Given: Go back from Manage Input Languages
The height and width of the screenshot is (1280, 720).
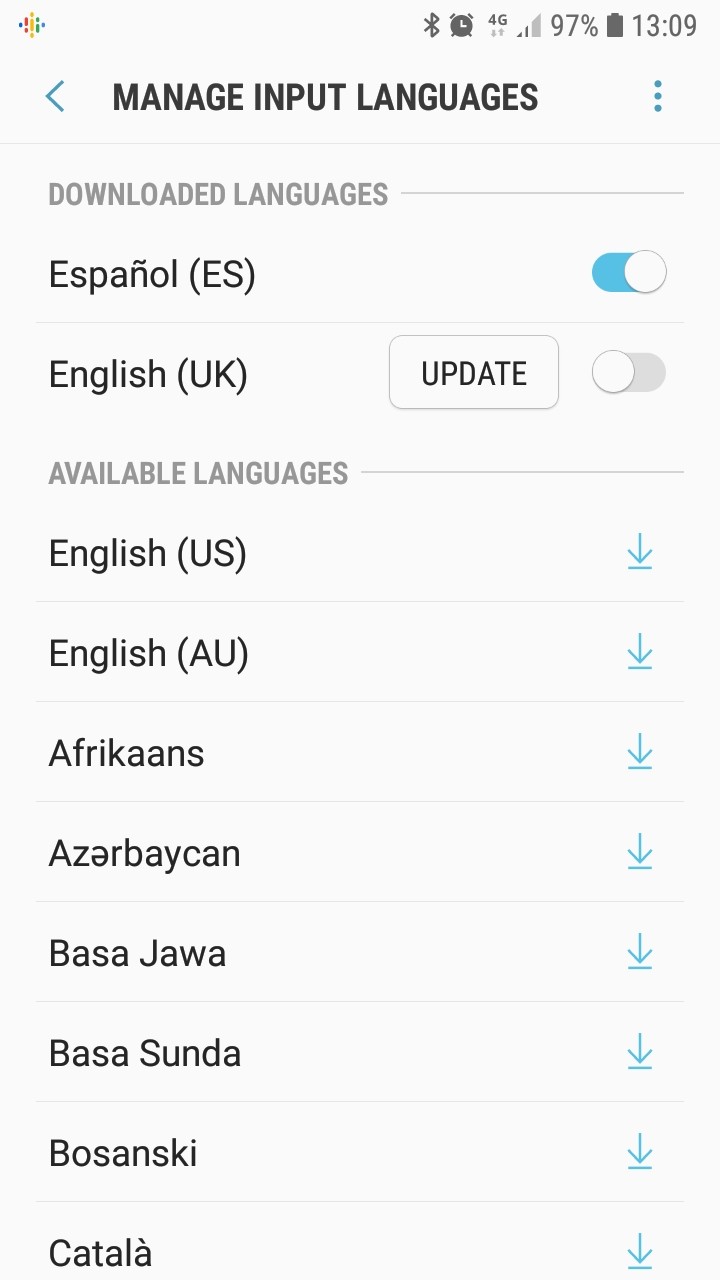Looking at the screenshot, I should point(55,97).
